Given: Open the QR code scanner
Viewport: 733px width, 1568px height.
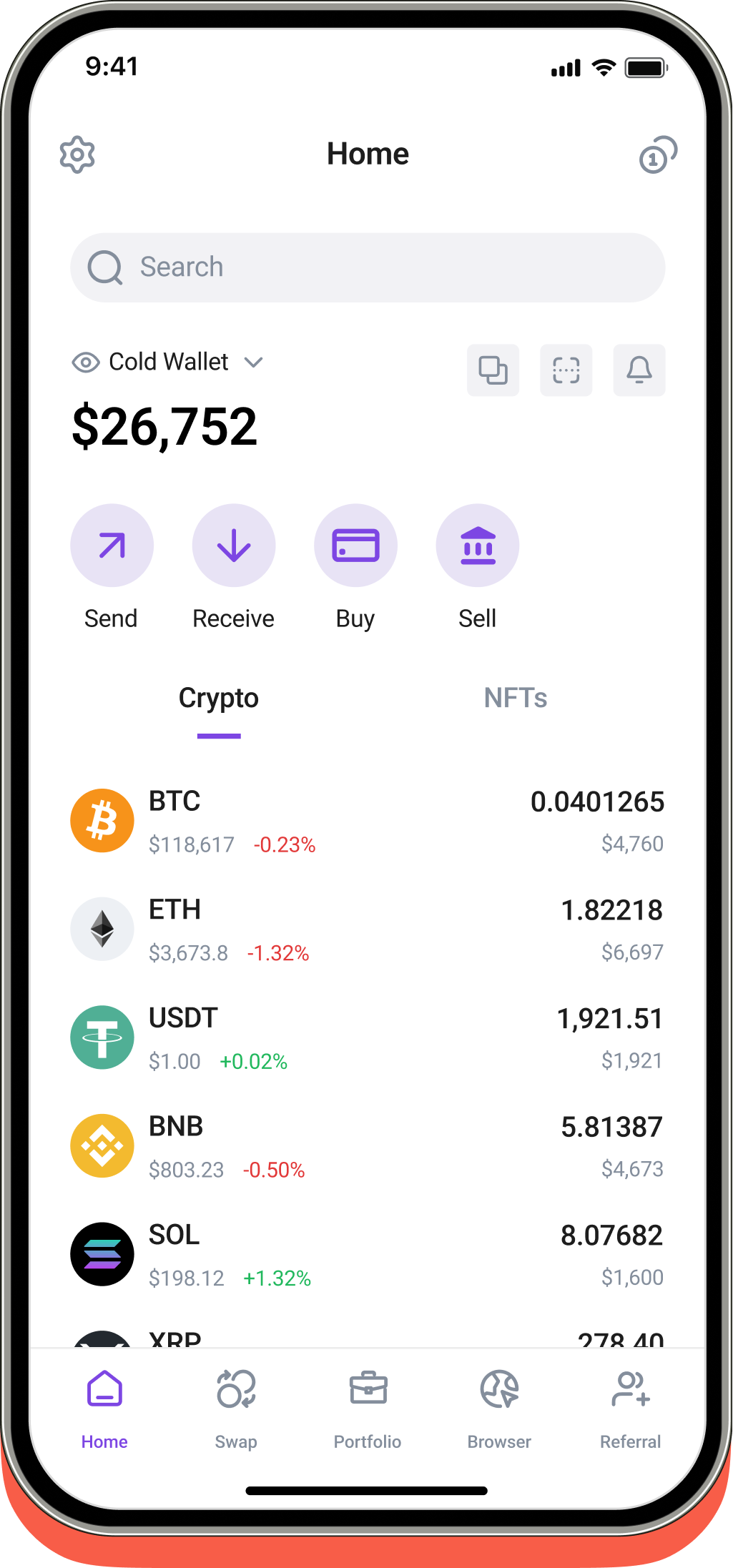Looking at the screenshot, I should point(566,370).
